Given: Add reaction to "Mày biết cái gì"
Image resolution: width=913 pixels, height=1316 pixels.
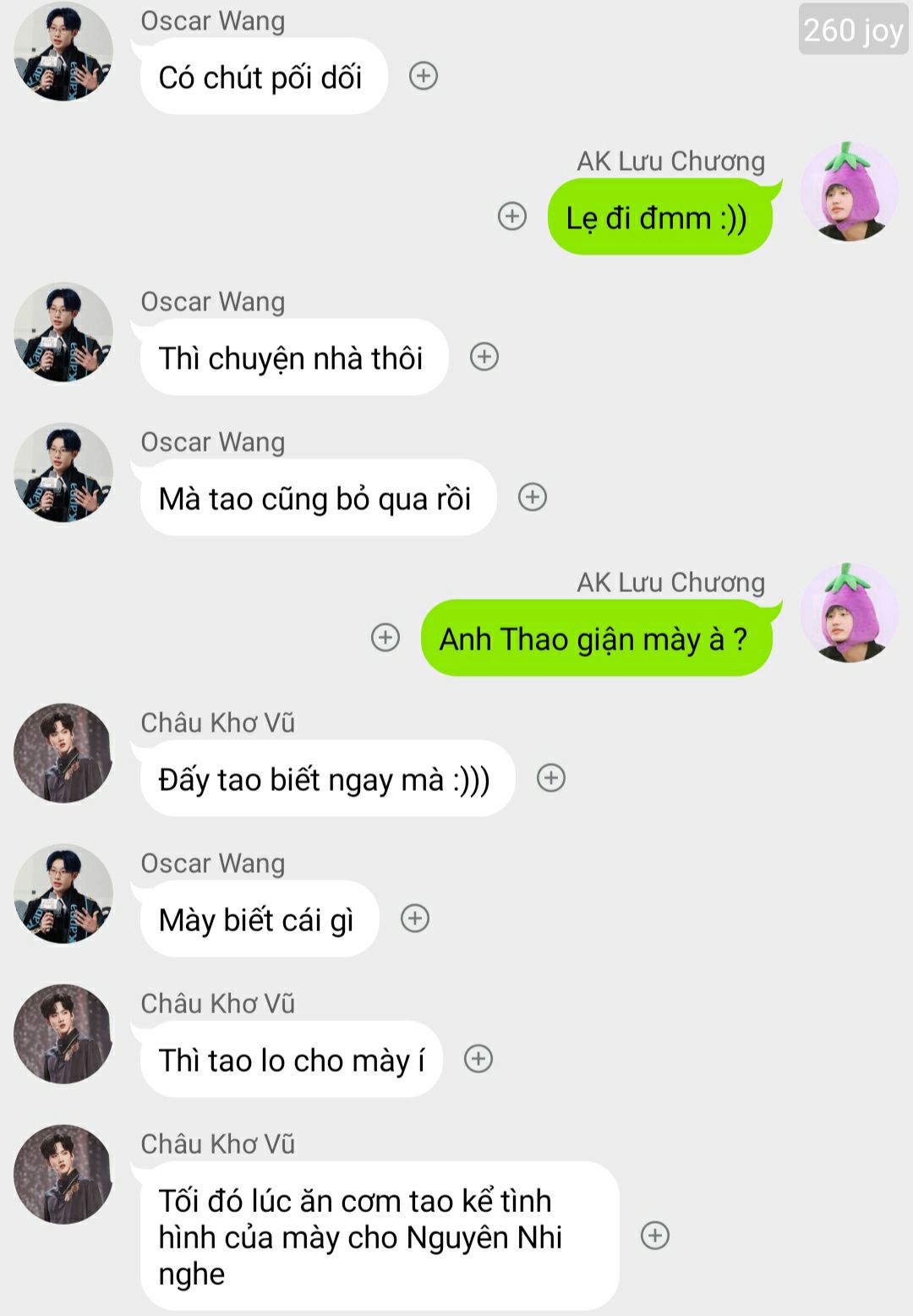Looking at the screenshot, I should pyautogui.click(x=415, y=918).
